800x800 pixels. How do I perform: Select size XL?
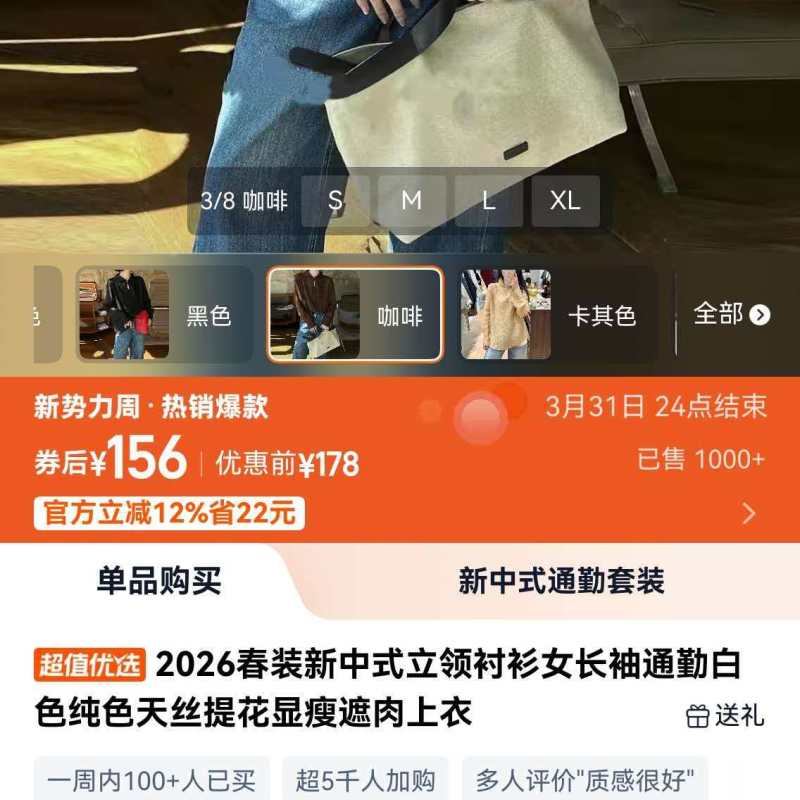click(565, 201)
